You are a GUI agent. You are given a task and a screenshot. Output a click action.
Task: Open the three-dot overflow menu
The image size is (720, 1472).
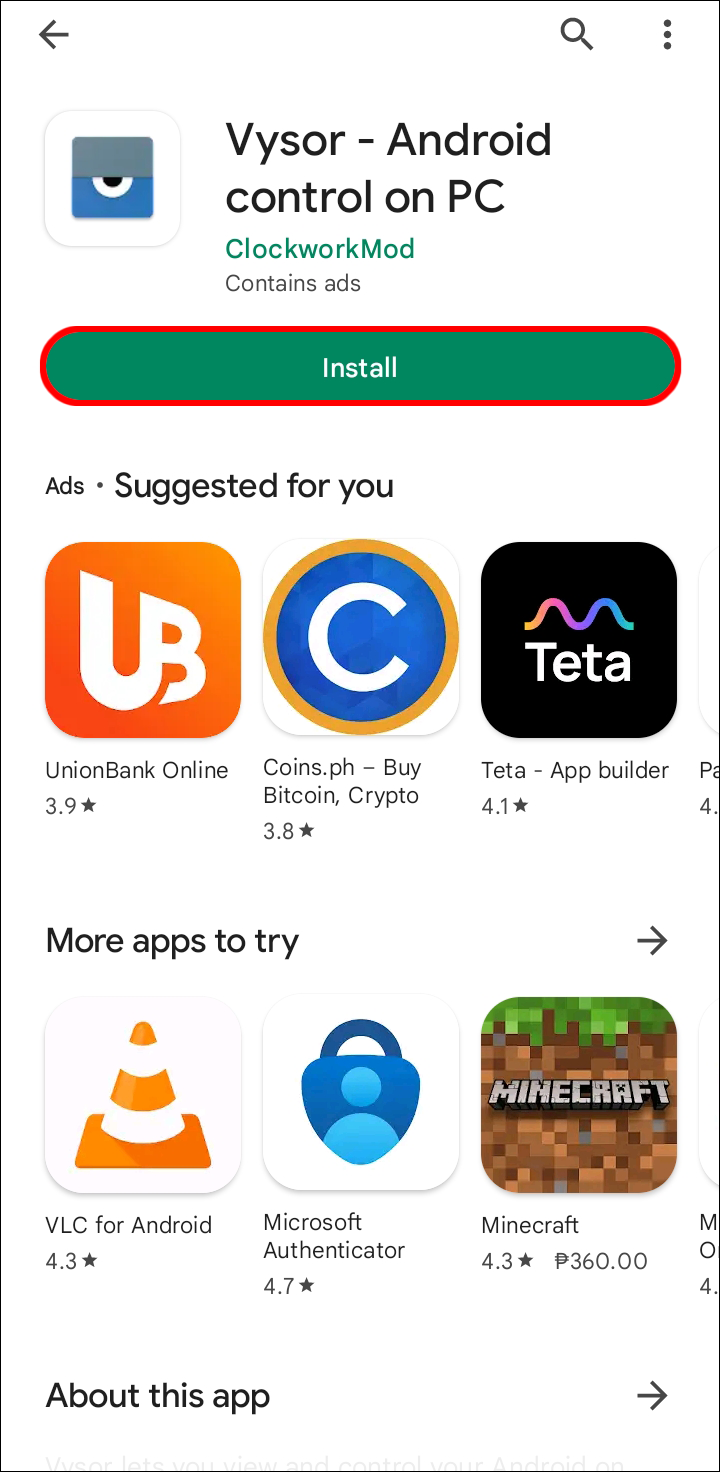[x=667, y=35]
